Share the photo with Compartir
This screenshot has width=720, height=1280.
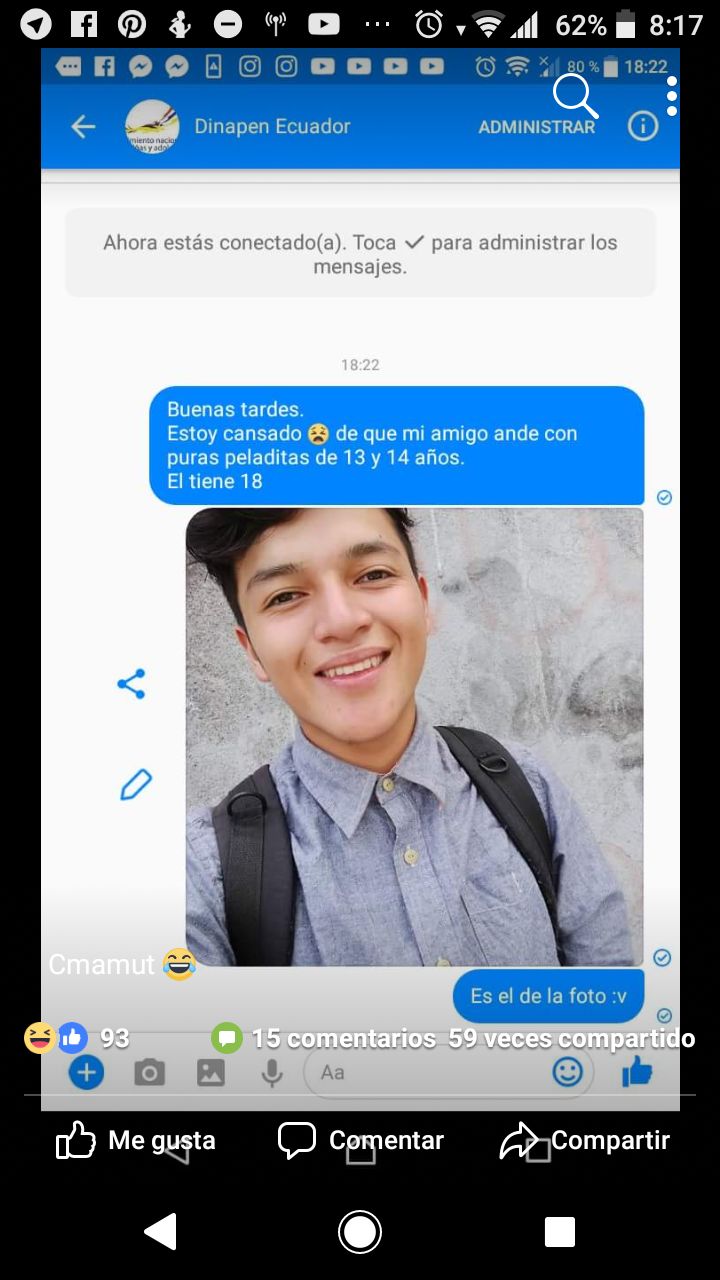[585, 1140]
